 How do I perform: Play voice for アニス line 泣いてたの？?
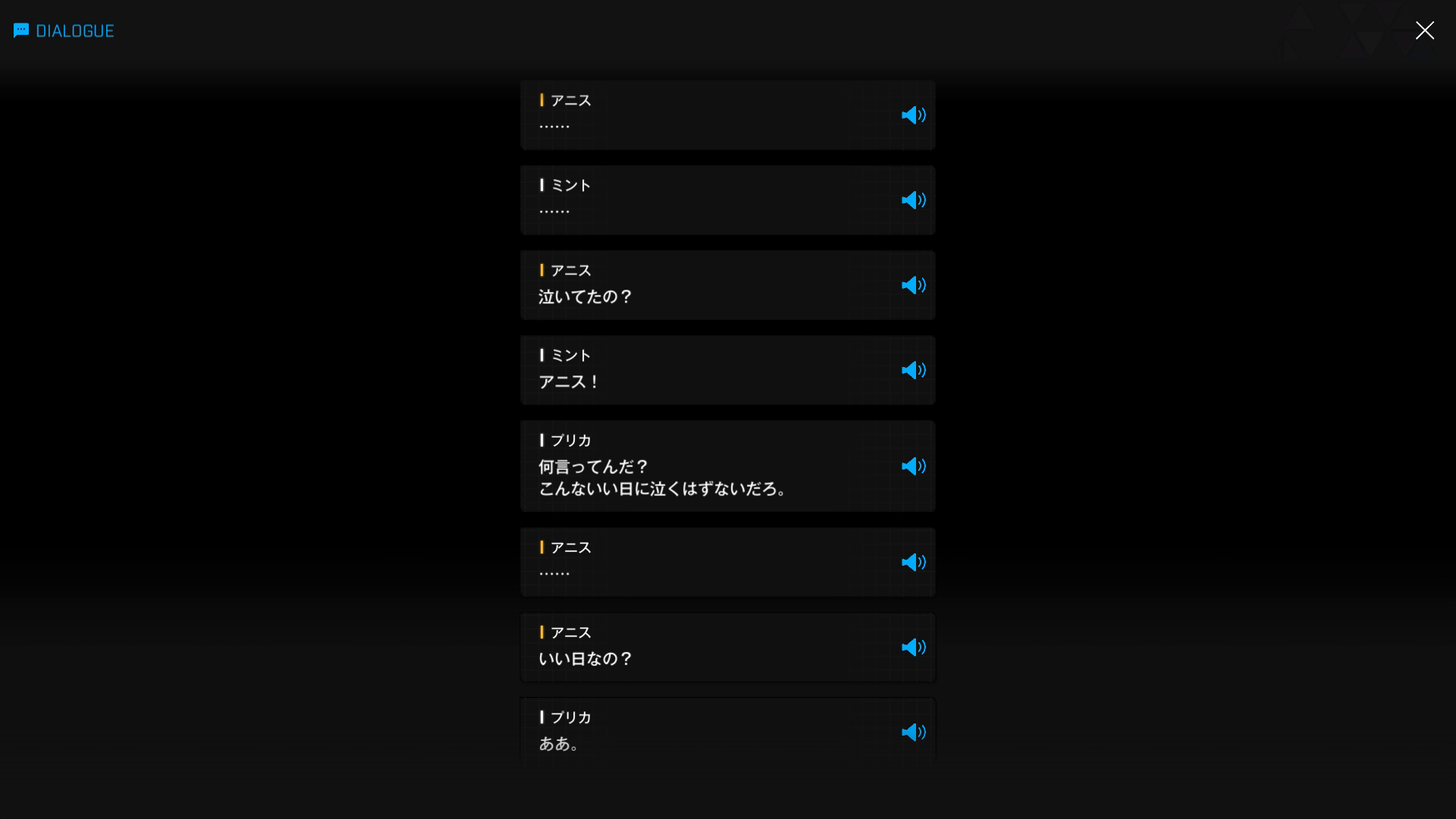913,285
